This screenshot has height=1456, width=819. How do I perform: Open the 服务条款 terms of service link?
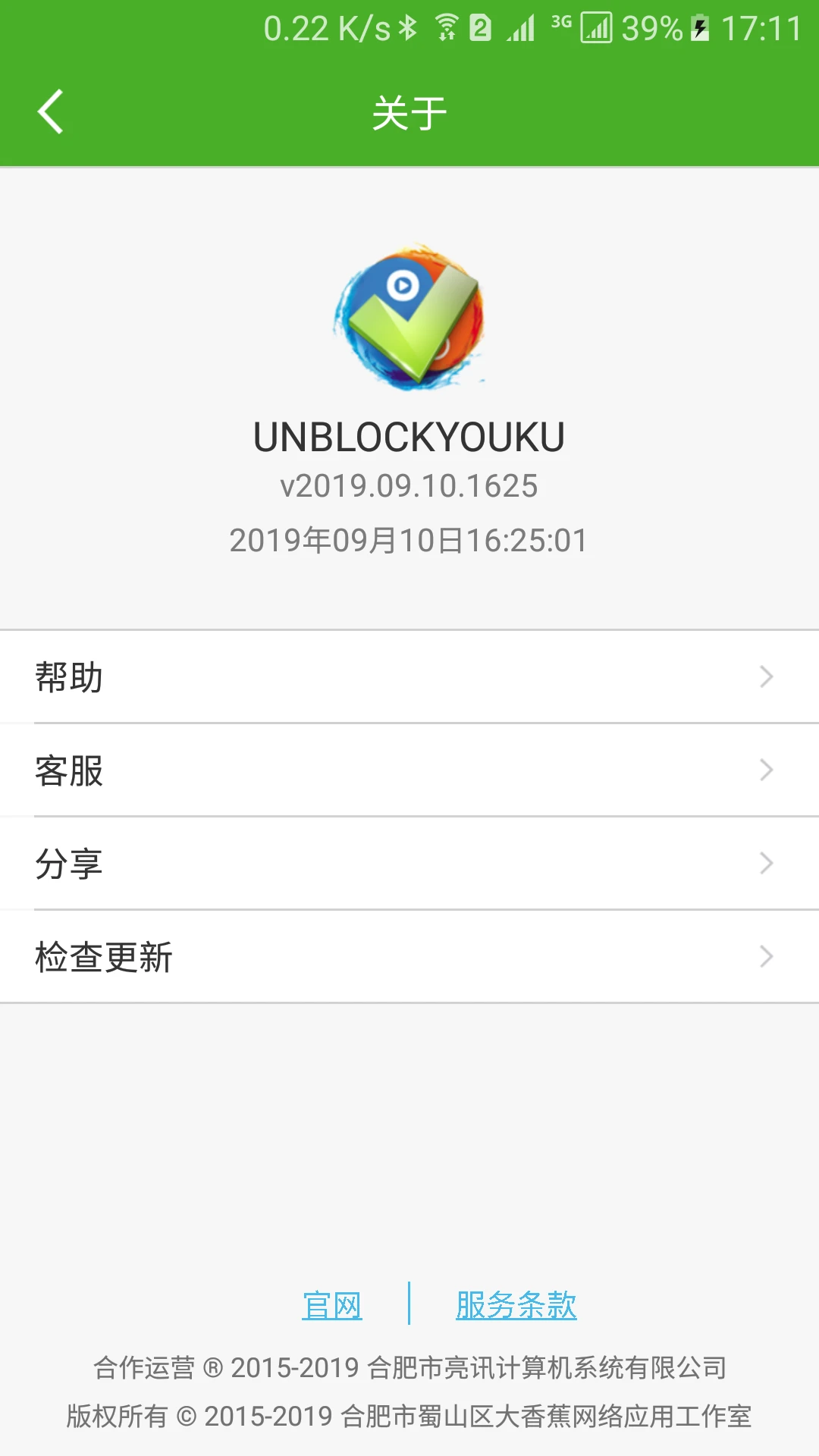516,1303
